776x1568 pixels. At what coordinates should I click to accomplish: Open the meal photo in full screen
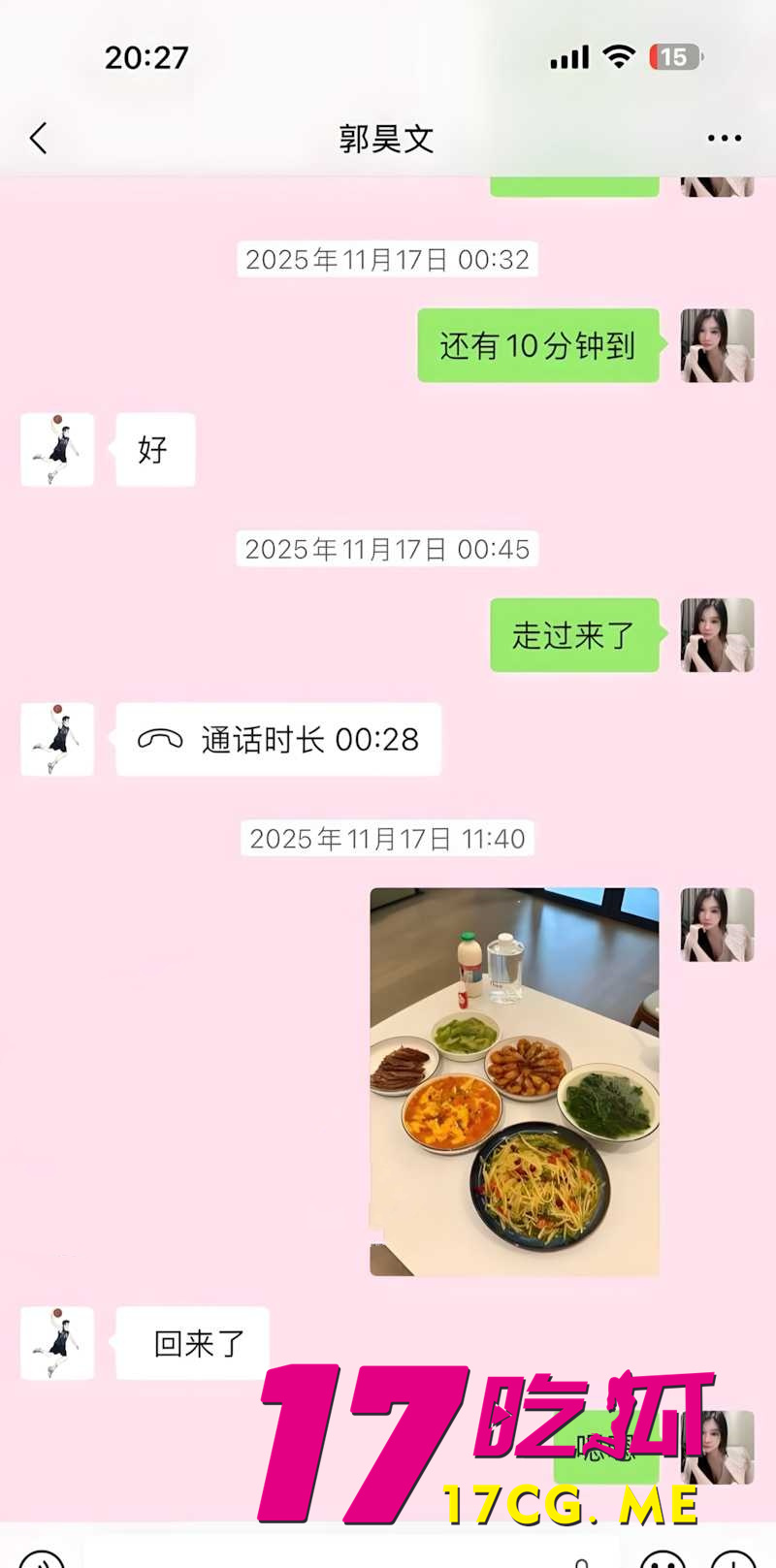tap(513, 1081)
